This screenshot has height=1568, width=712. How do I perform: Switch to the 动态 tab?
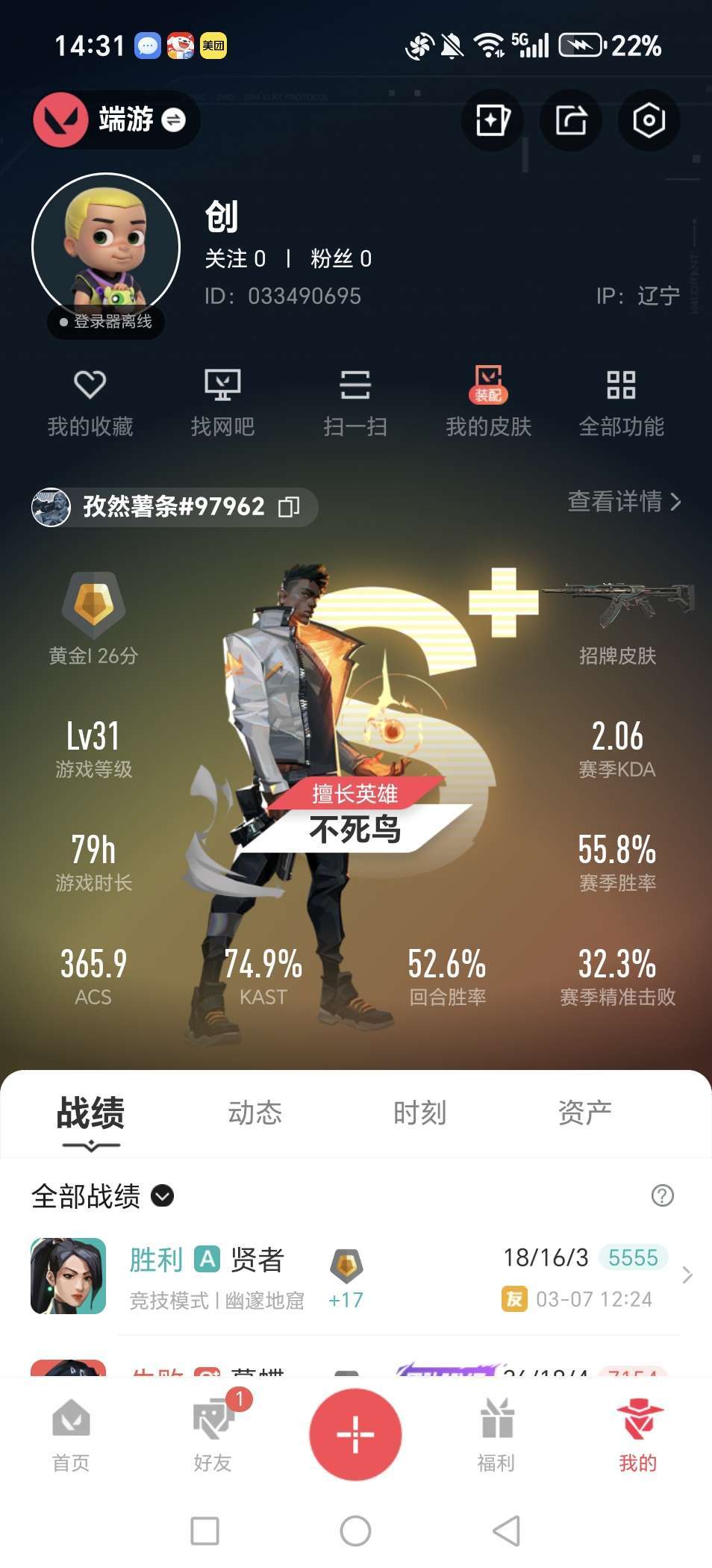(x=255, y=1113)
